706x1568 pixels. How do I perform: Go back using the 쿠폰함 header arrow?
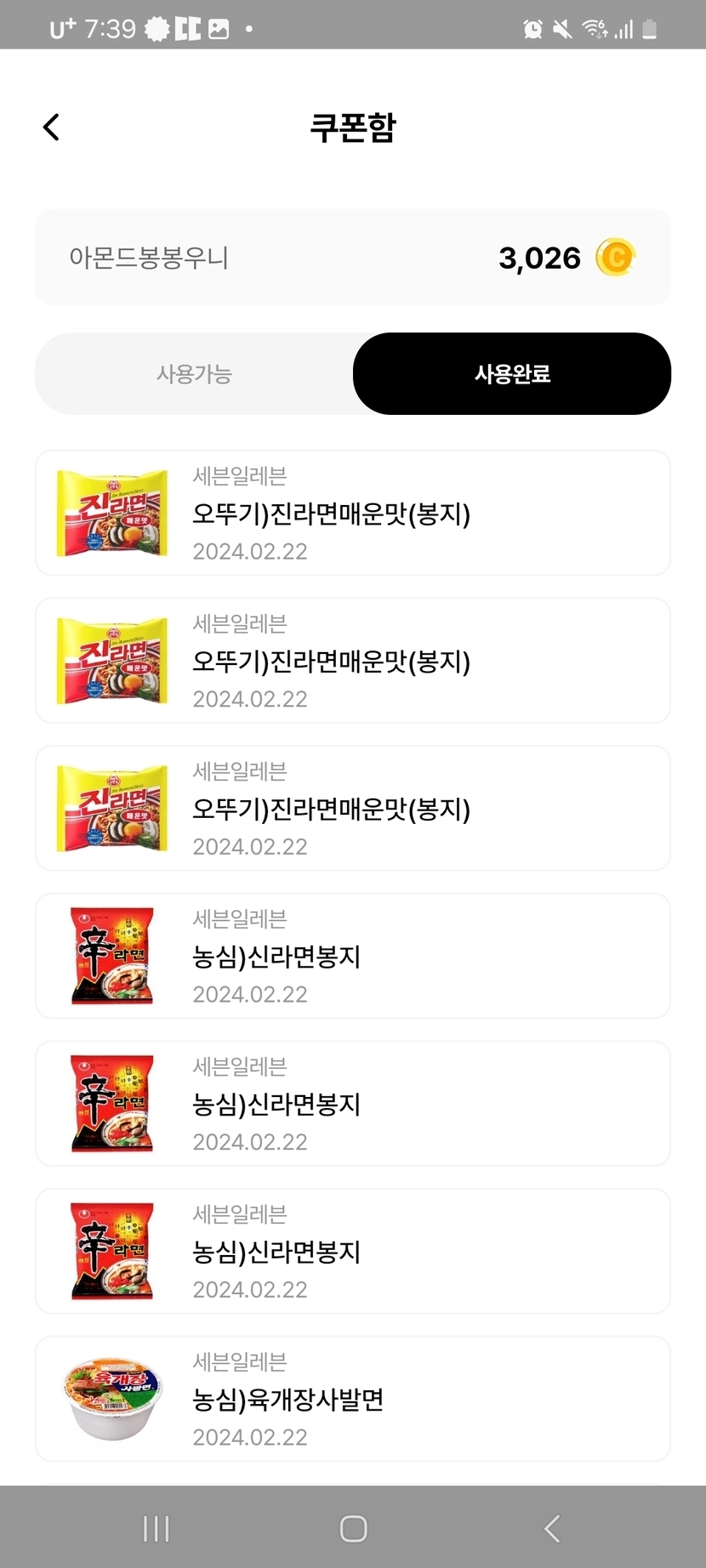click(52, 128)
